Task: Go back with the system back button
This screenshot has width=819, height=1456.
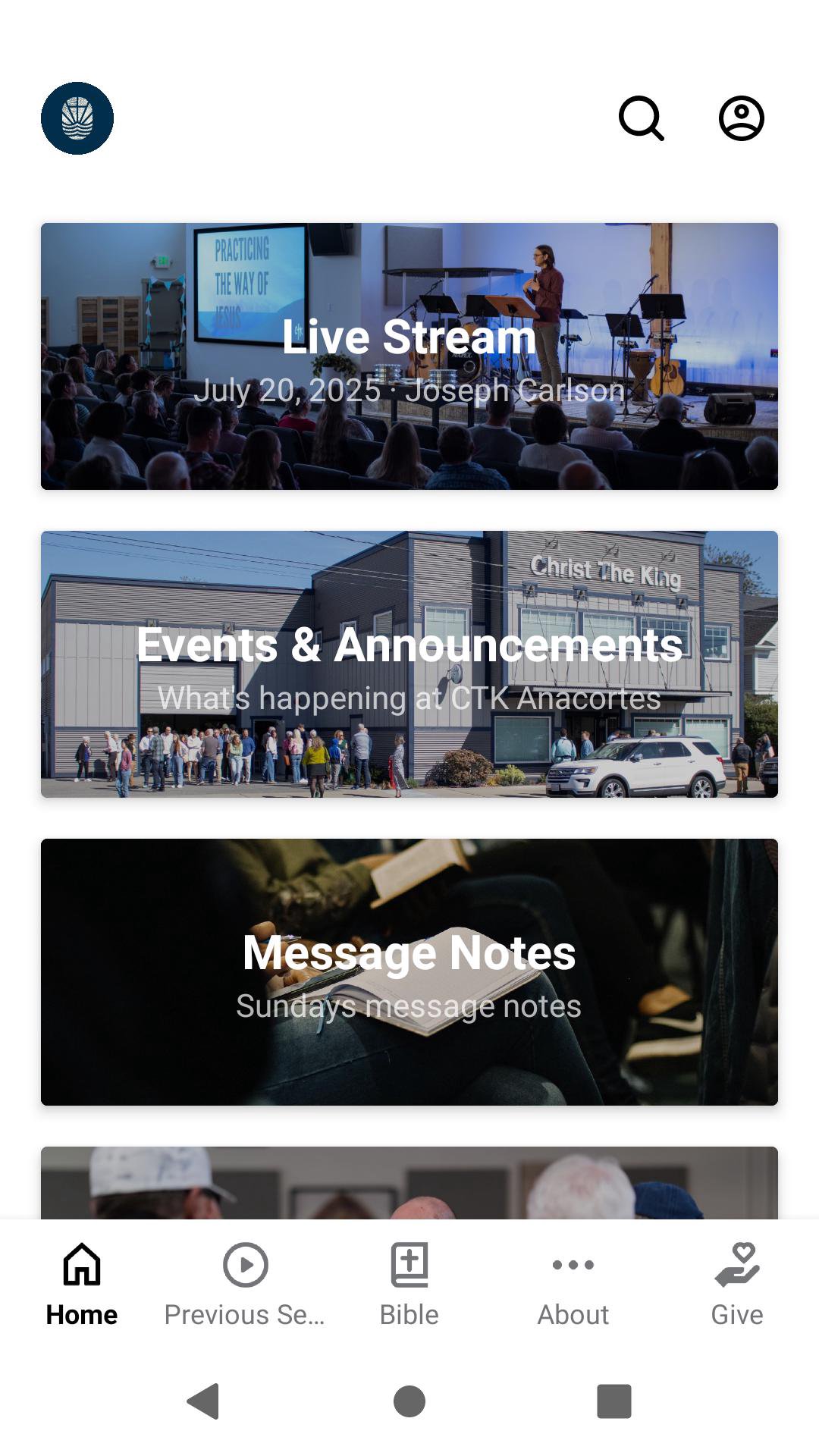Action: point(203,1401)
